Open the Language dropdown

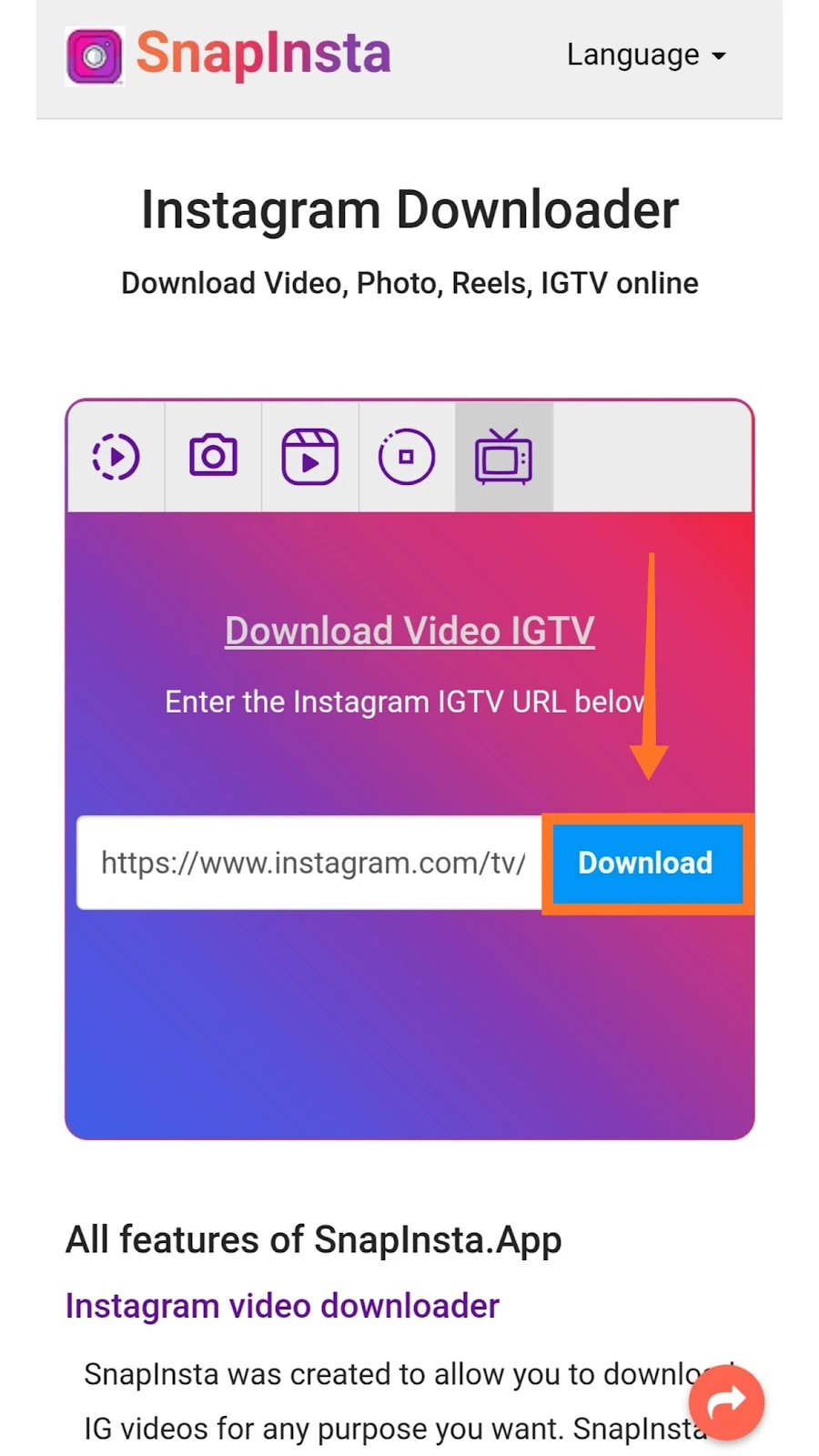tap(646, 56)
